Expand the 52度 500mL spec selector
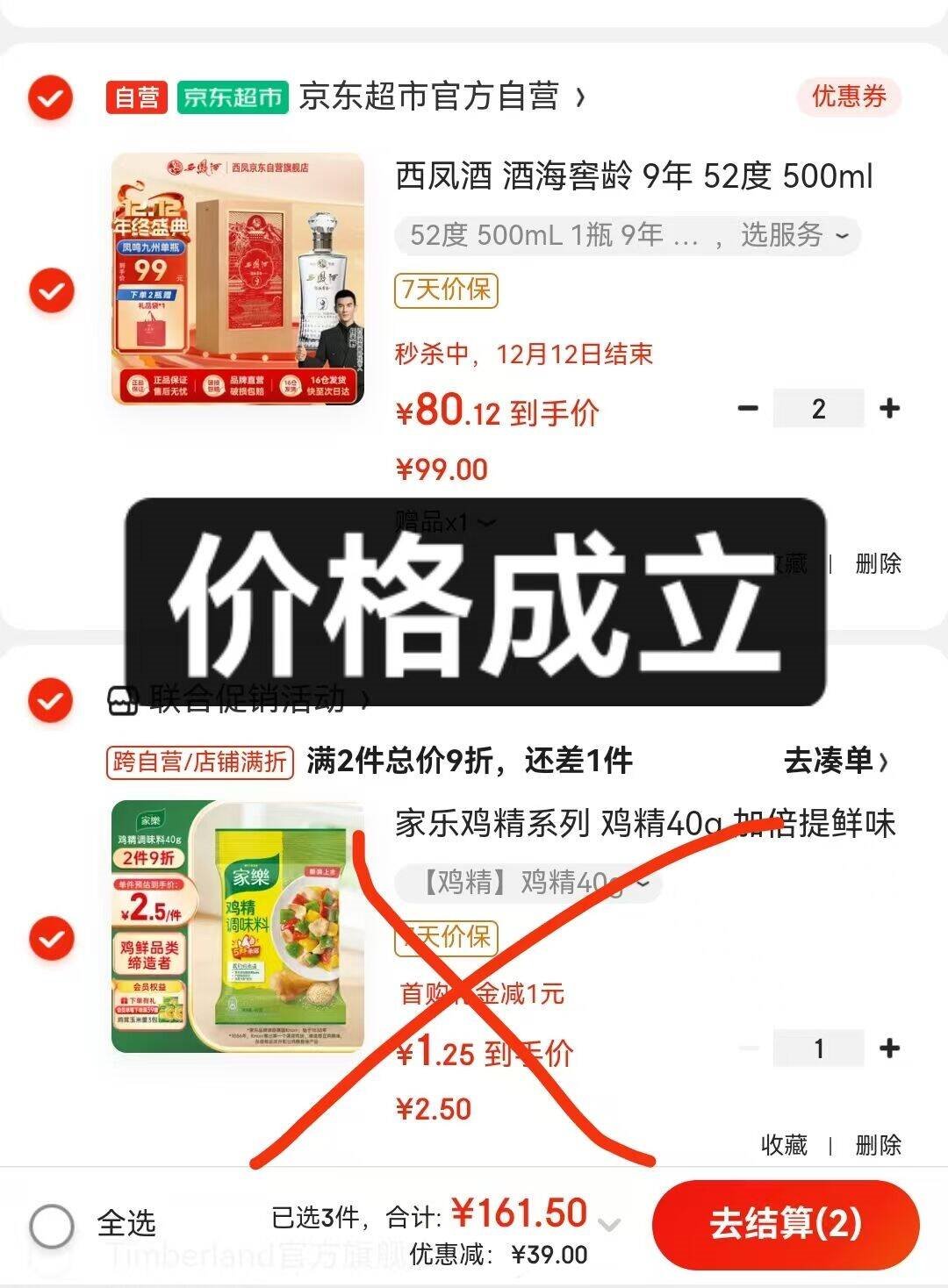Screen dimensions: 948x1288 [627, 235]
